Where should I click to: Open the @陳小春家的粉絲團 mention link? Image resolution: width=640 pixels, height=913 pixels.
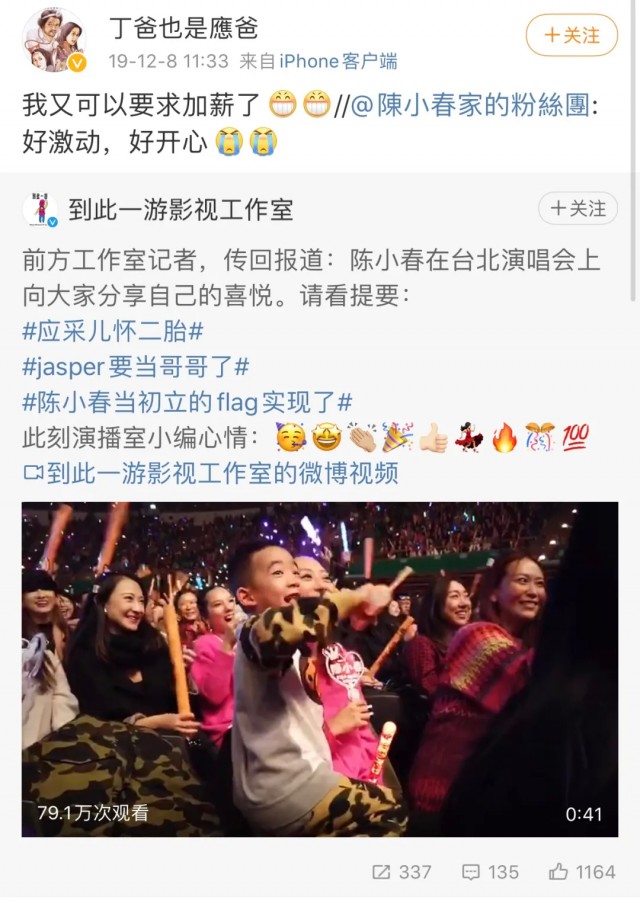click(x=478, y=106)
